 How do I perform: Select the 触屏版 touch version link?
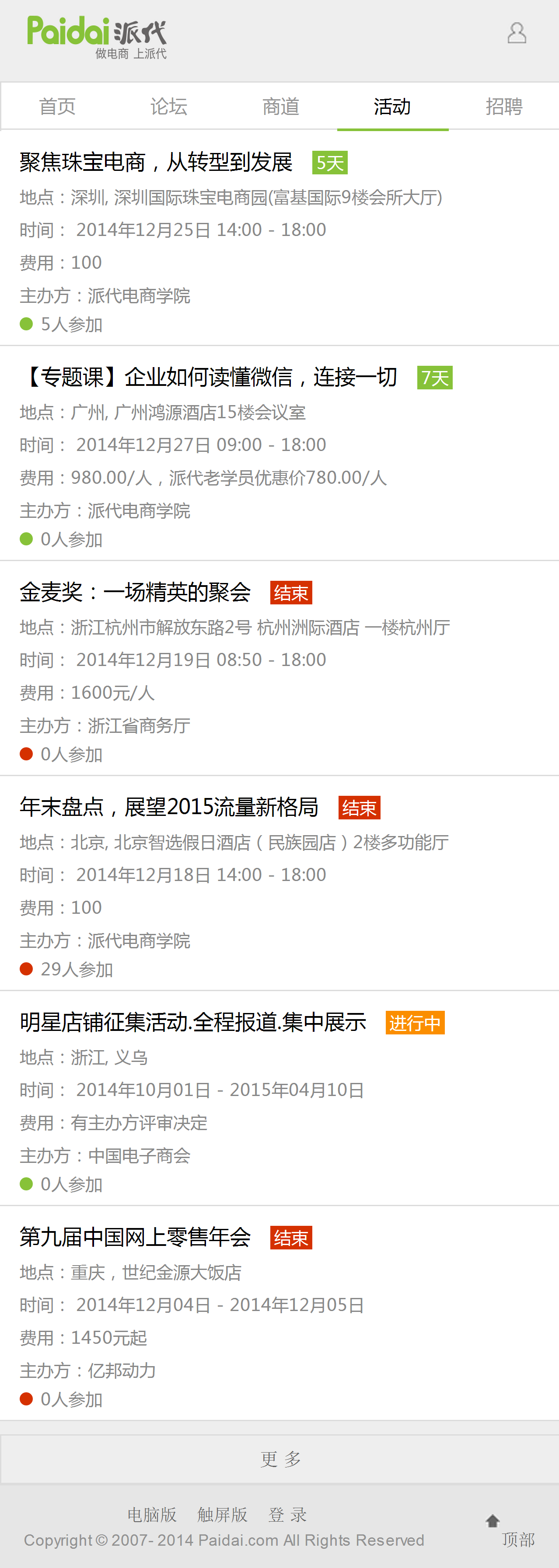[x=222, y=1514]
